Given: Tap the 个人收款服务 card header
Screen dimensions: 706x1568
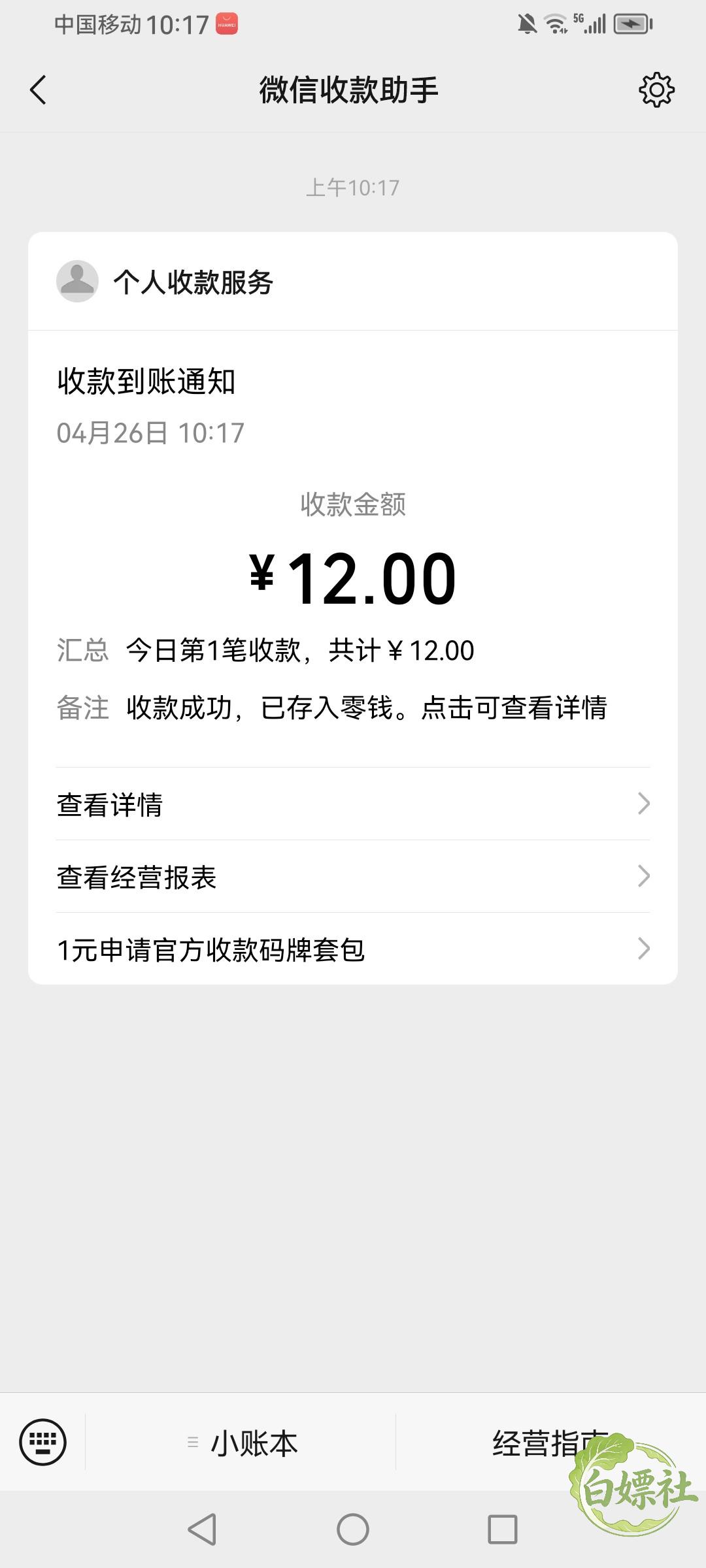Looking at the screenshot, I should [353, 282].
